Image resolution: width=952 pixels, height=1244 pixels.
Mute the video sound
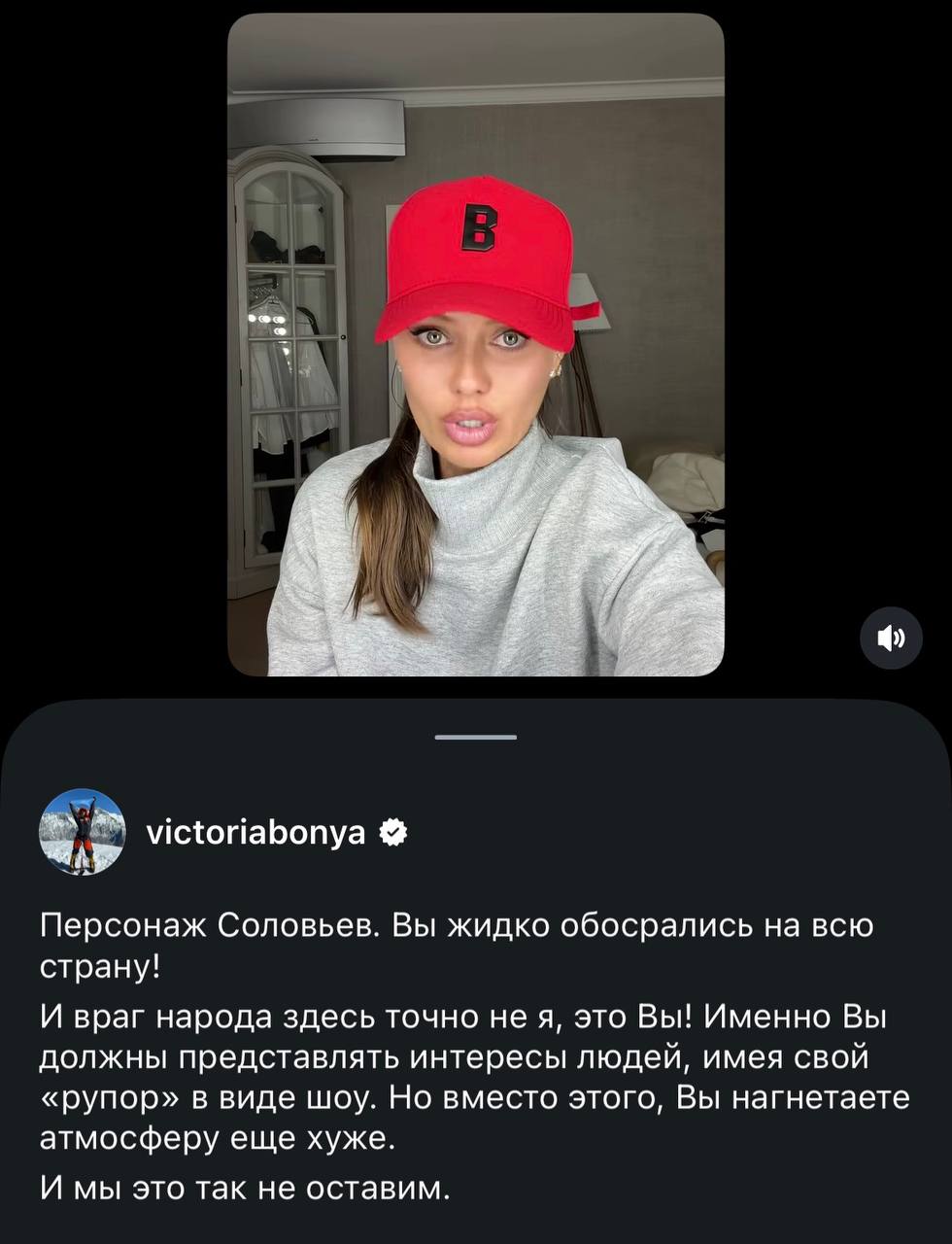pos(891,638)
